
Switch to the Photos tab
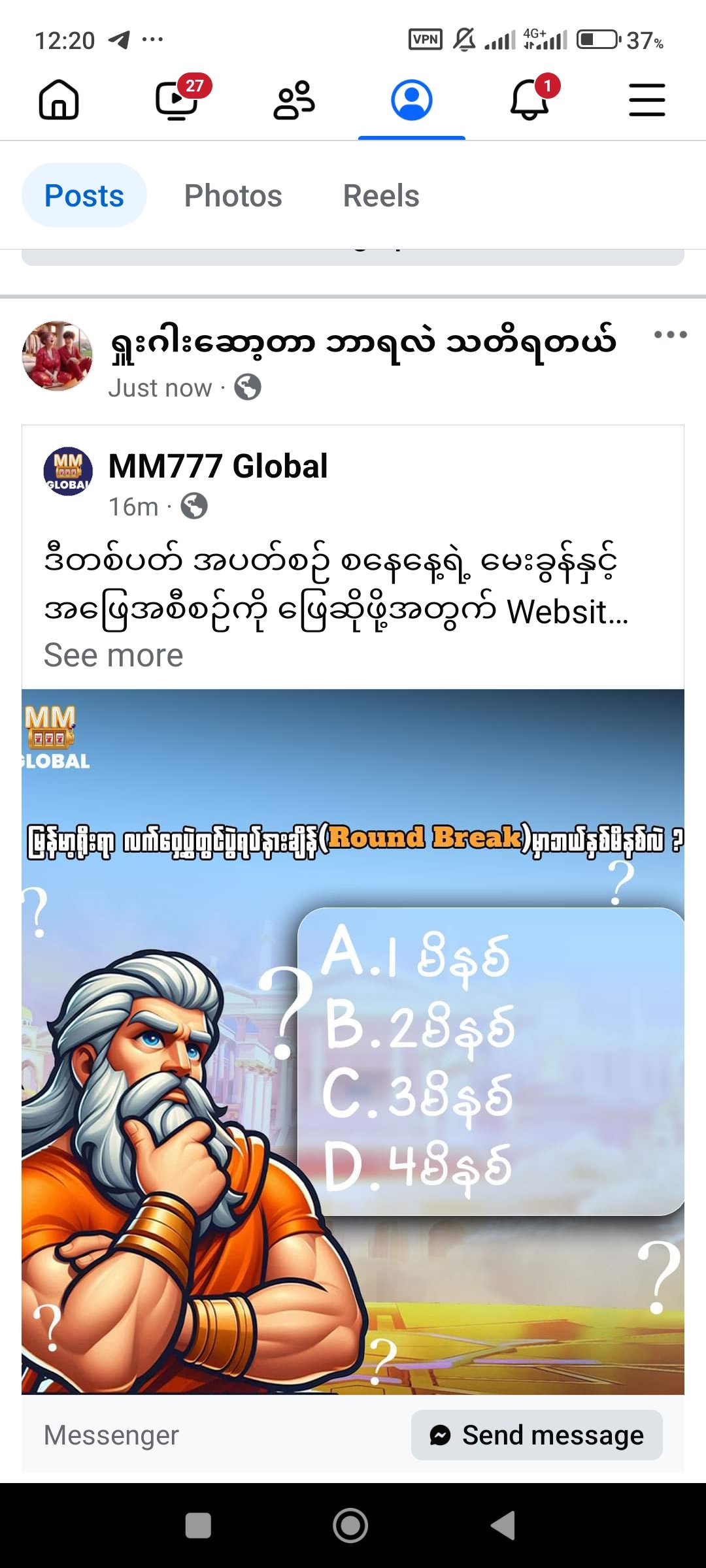tap(233, 195)
